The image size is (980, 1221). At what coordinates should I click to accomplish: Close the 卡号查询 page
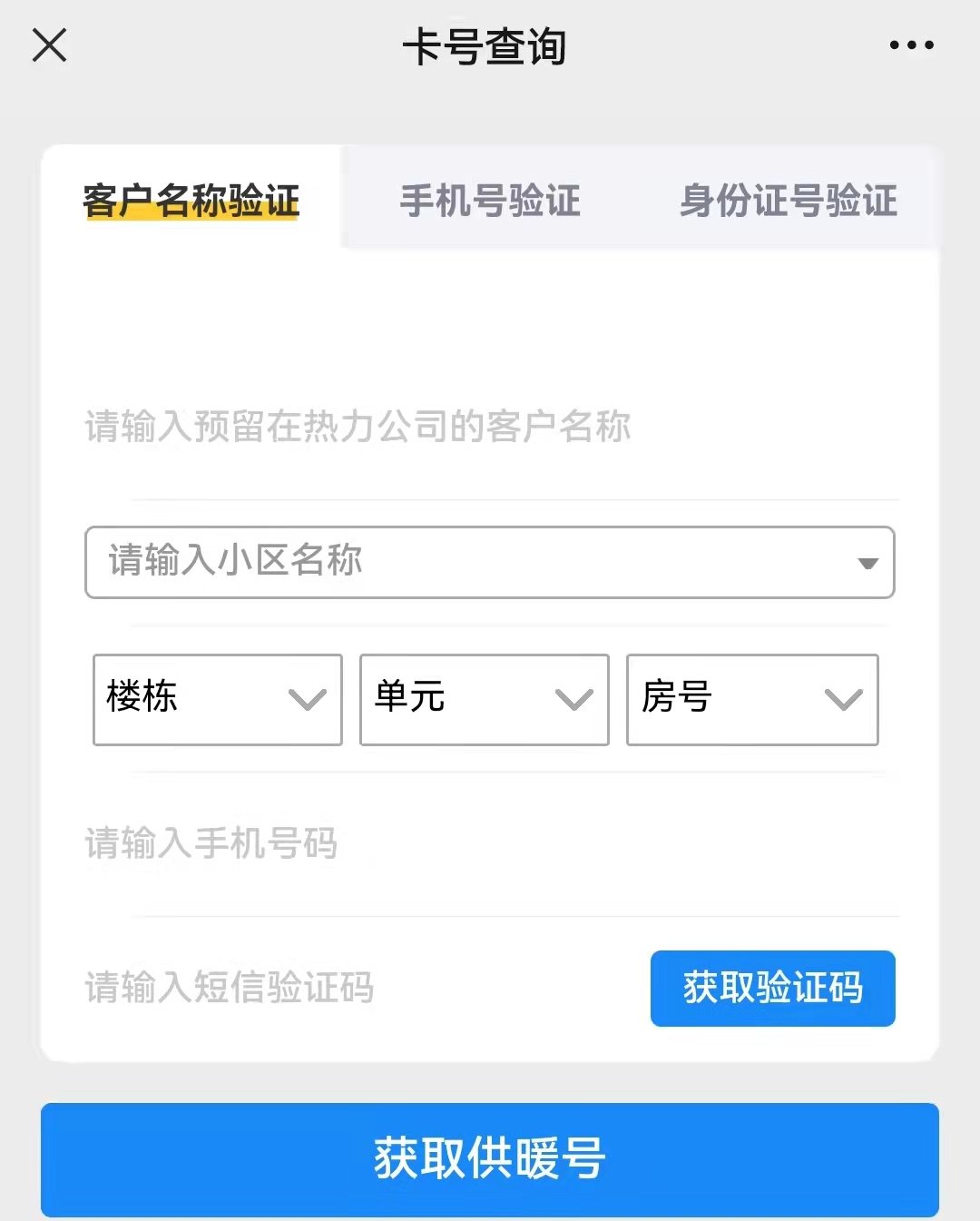[49, 44]
